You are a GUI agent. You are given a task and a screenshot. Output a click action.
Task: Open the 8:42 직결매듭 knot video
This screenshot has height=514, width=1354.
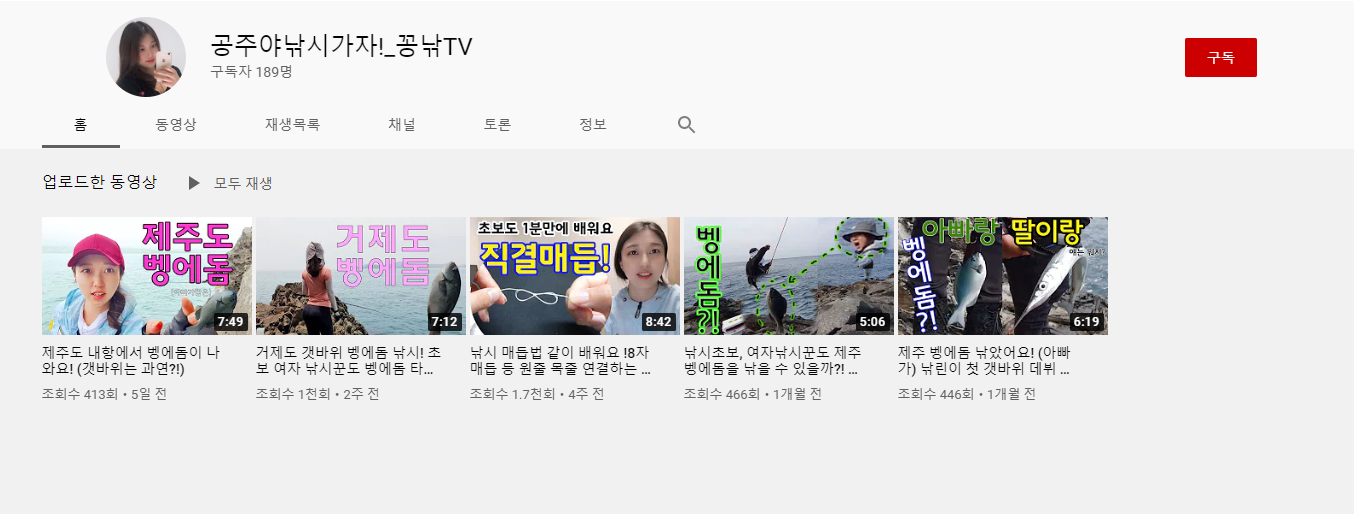pyautogui.click(x=574, y=276)
